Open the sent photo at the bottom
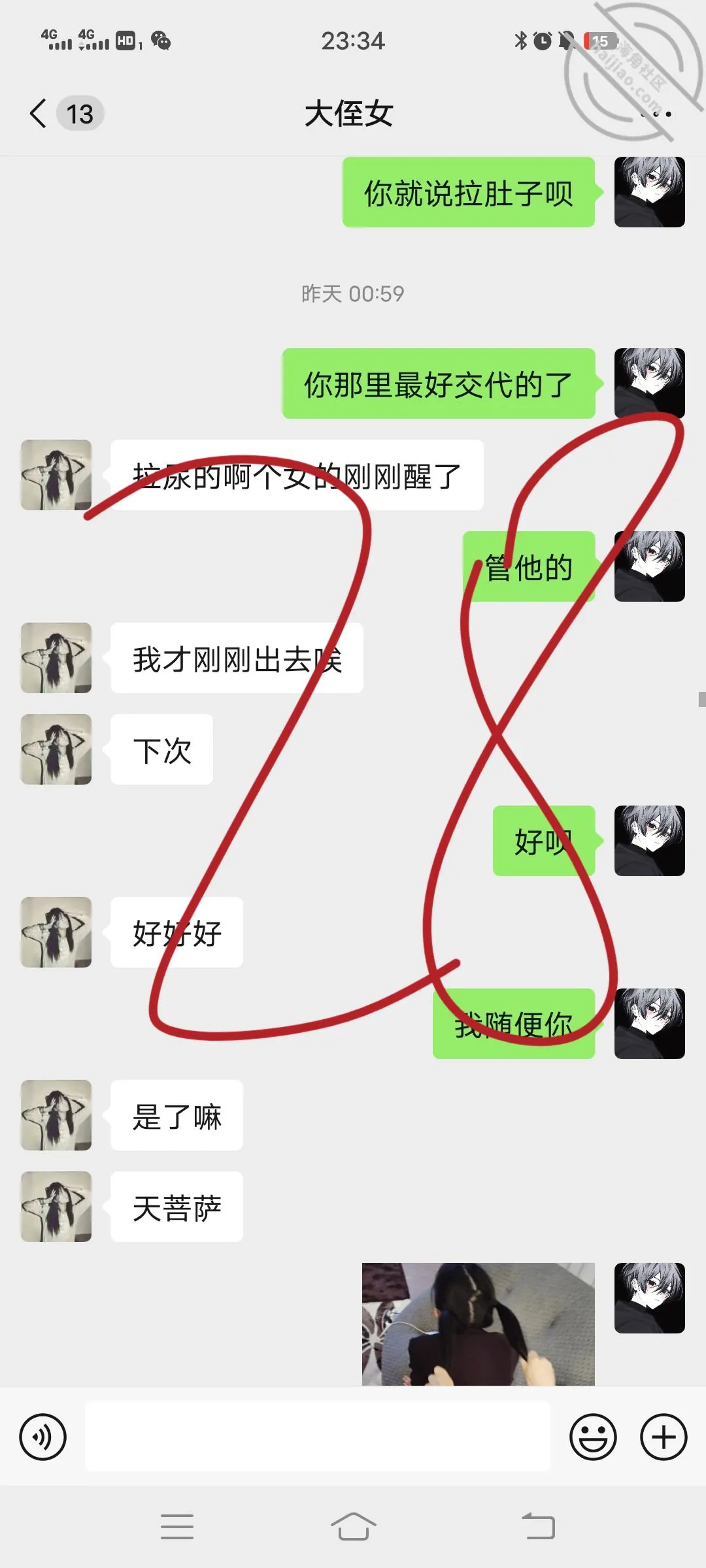Screen dimensions: 706x1568 pyautogui.click(x=479, y=1324)
